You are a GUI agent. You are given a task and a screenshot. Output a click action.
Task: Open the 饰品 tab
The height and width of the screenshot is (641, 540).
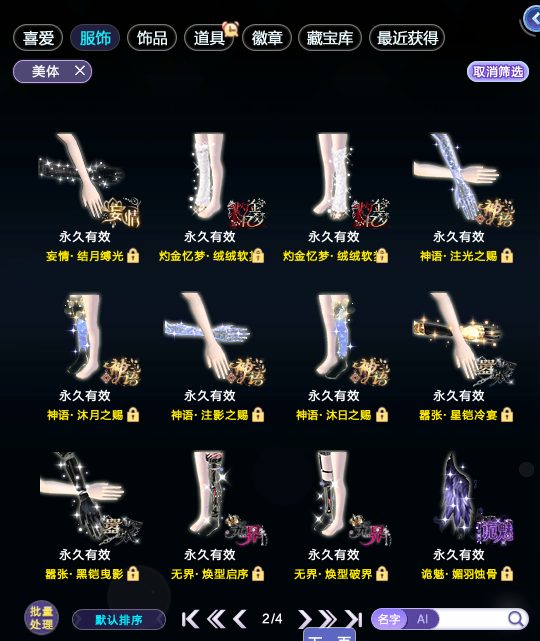pyautogui.click(x=152, y=38)
